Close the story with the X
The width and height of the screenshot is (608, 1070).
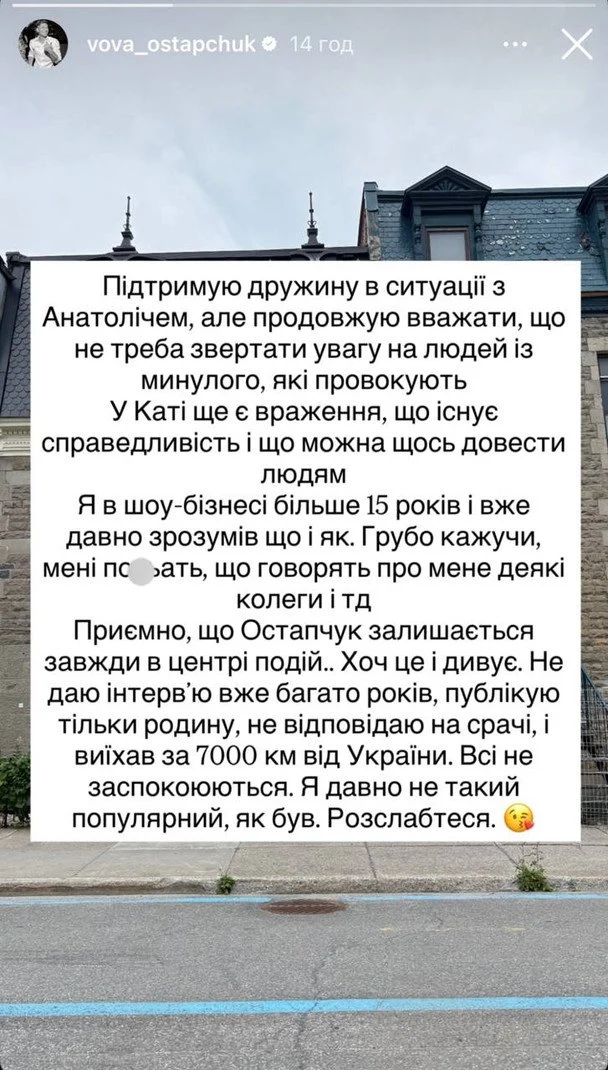click(577, 44)
